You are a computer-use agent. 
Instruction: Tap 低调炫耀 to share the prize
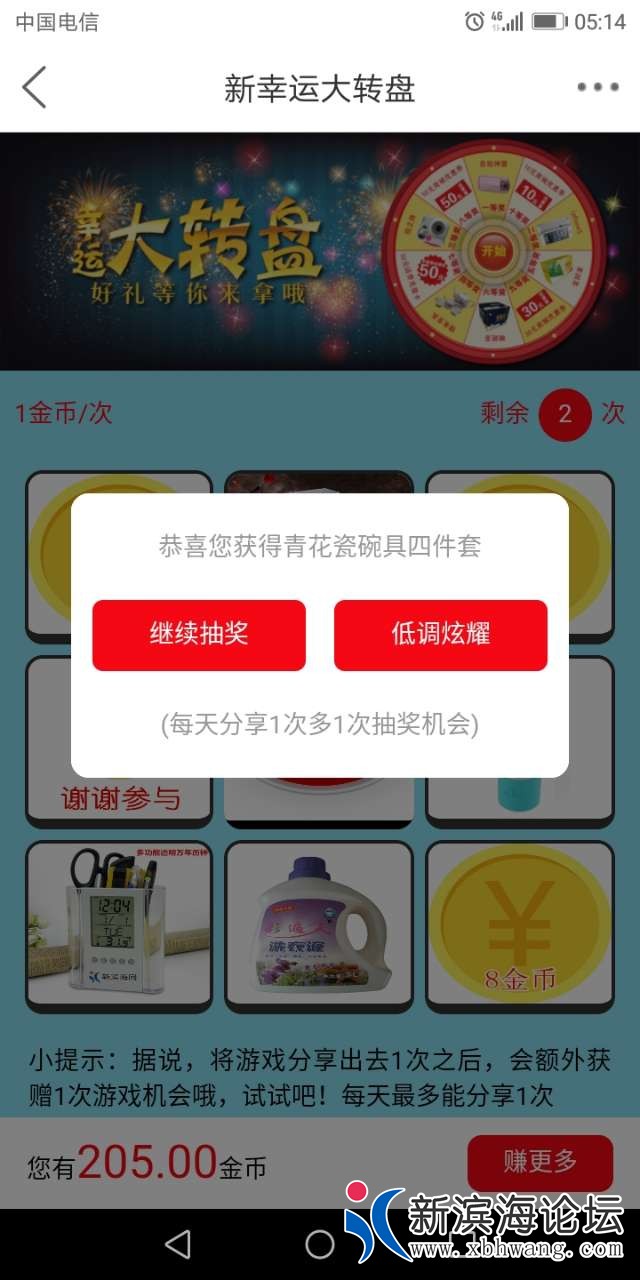[x=440, y=635]
